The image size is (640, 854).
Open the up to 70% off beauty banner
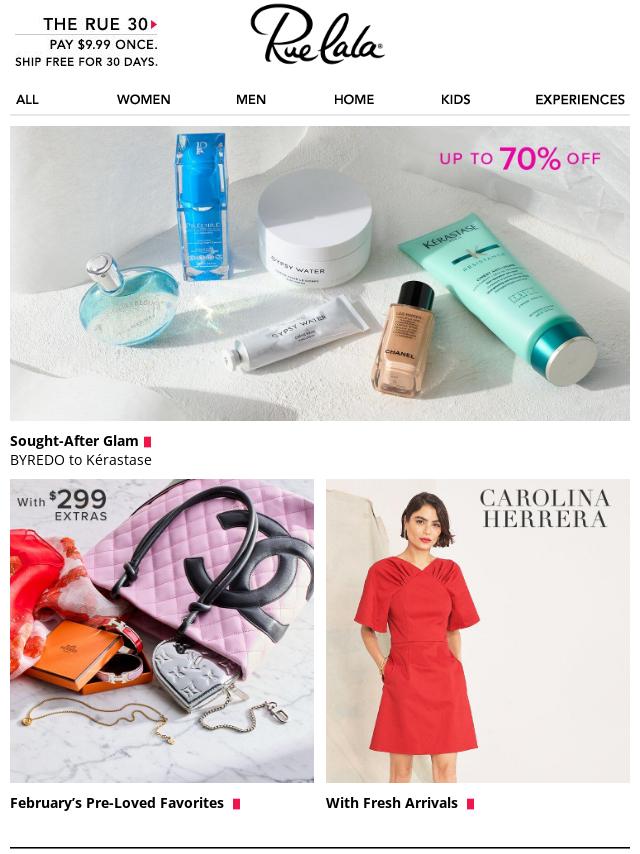point(320,273)
